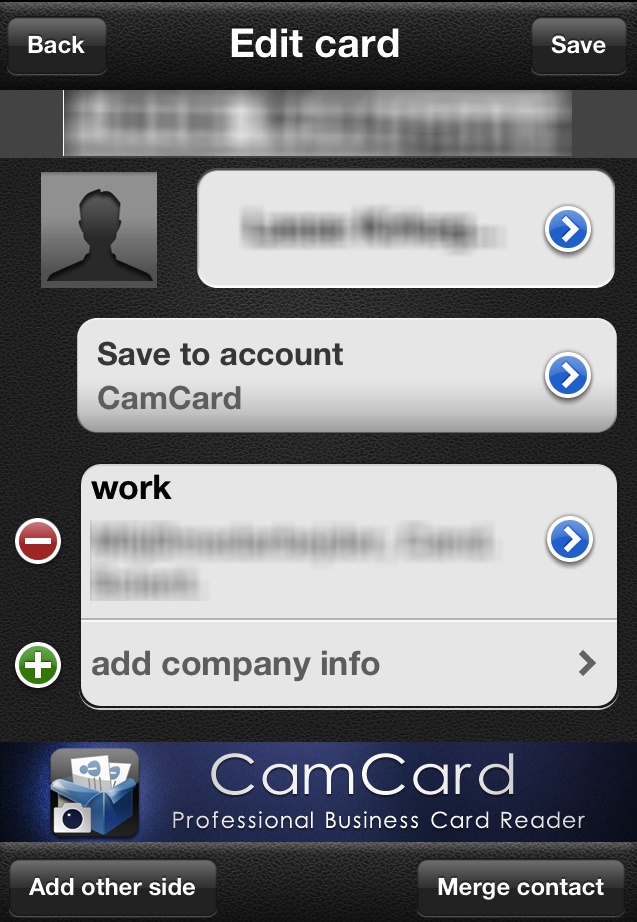
Task: Open the name field details arrow
Action: (568, 231)
